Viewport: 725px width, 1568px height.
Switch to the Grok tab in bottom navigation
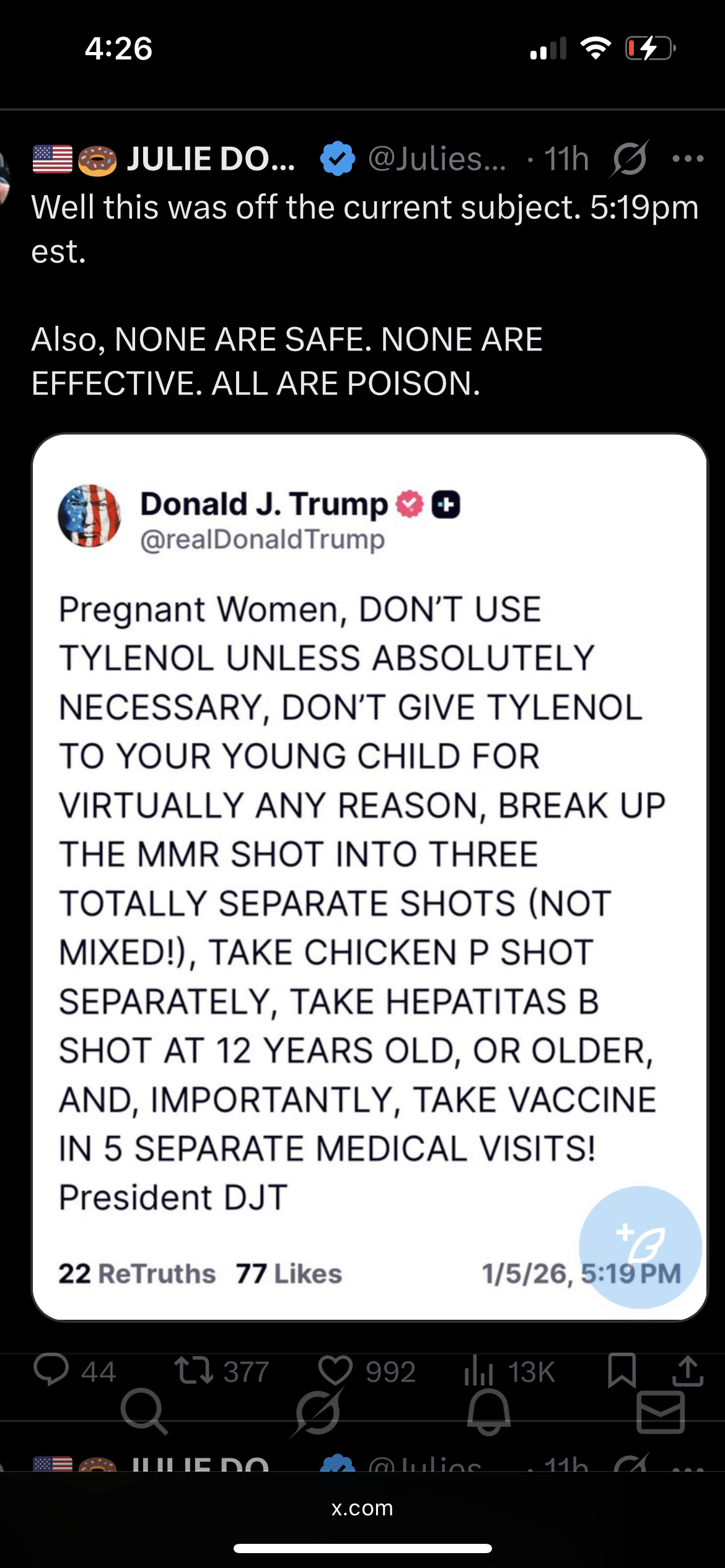click(318, 1412)
